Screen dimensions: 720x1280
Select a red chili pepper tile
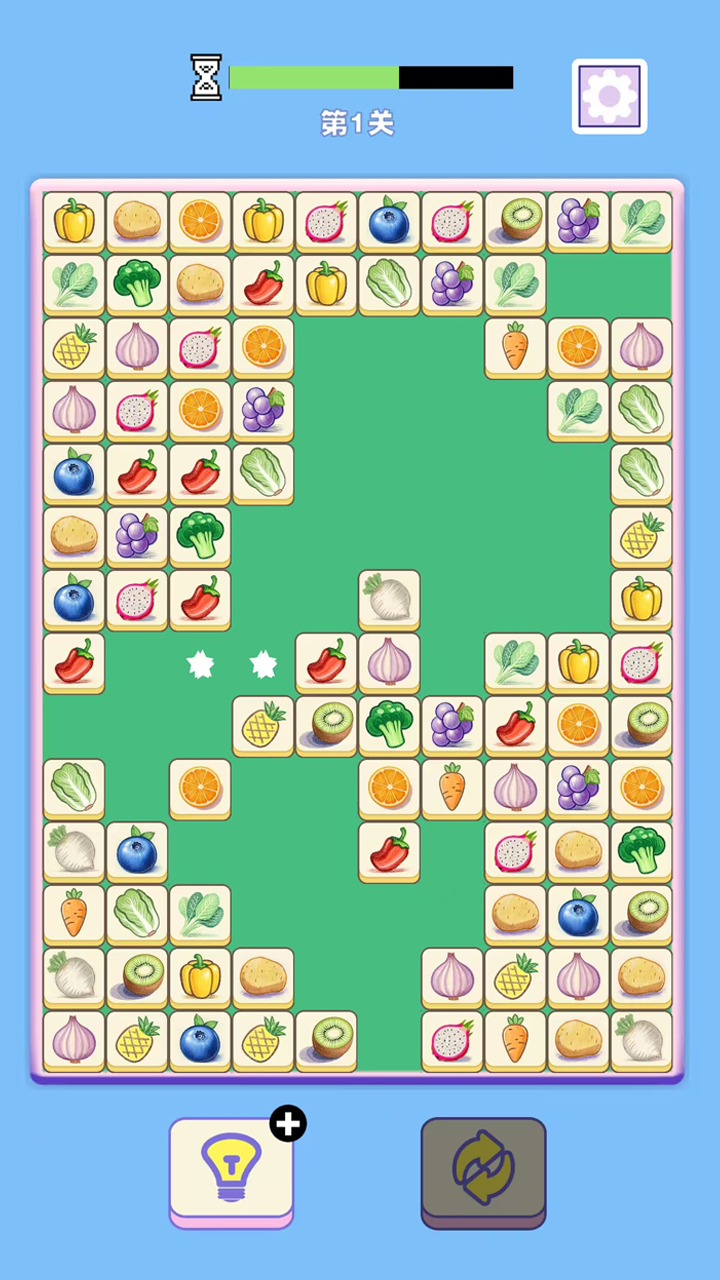click(73, 663)
